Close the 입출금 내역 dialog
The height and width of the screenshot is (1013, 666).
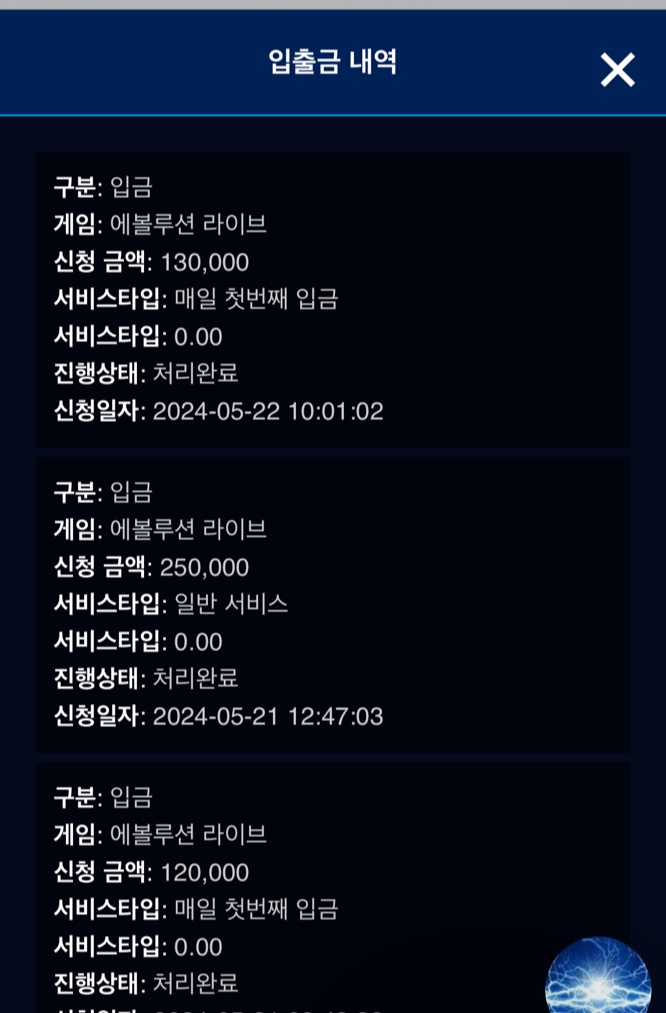click(618, 70)
